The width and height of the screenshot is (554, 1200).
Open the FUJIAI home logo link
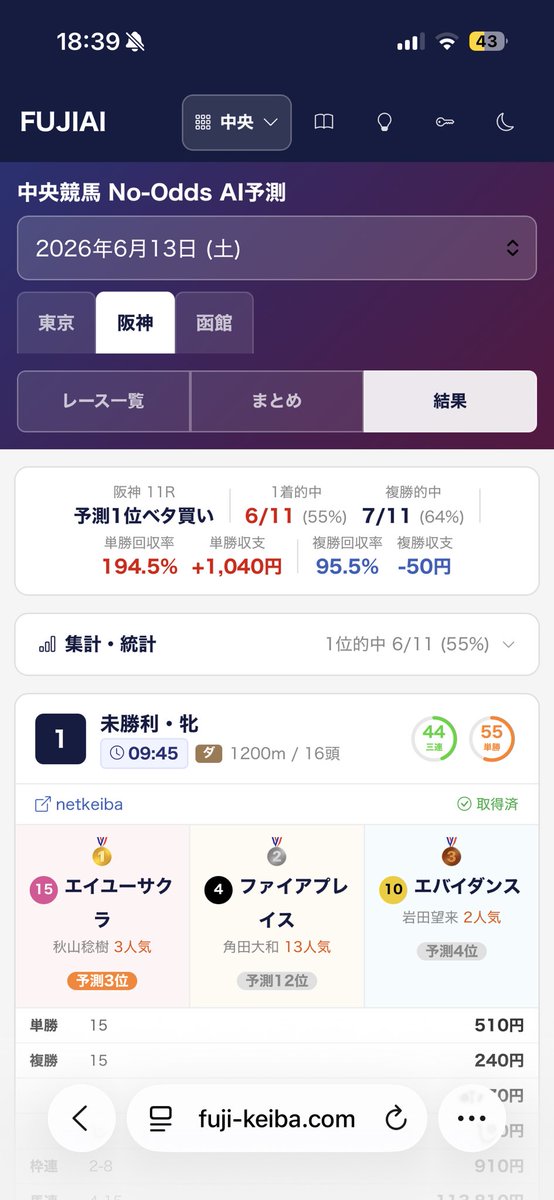click(x=63, y=122)
